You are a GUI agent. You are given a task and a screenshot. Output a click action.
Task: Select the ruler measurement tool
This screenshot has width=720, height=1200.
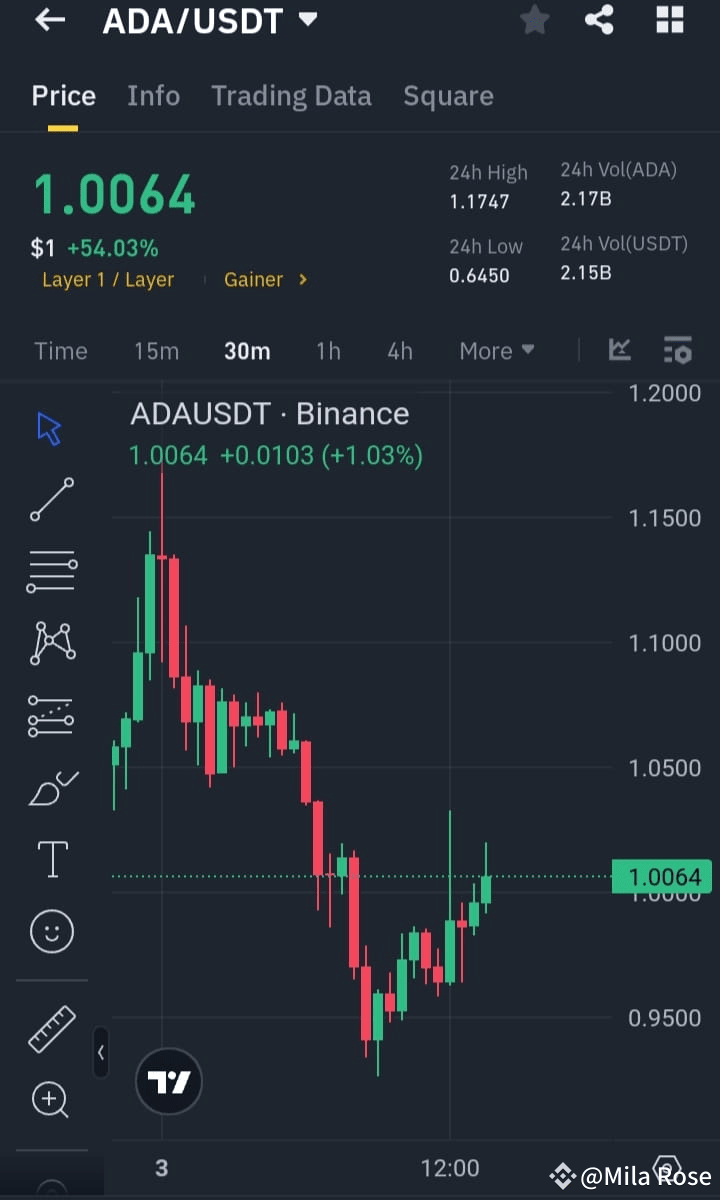pyautogui.click(x=51, y=1028)
